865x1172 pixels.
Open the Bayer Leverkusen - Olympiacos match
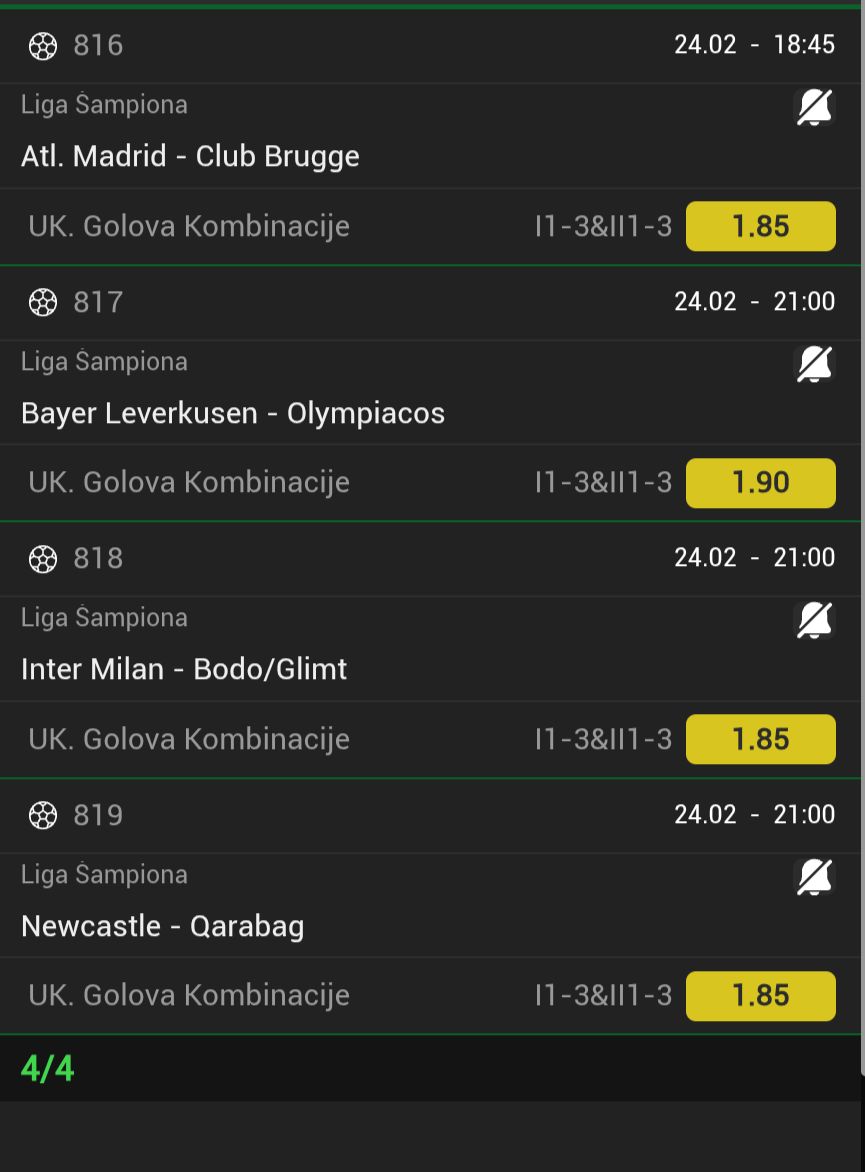coord(233,413)
